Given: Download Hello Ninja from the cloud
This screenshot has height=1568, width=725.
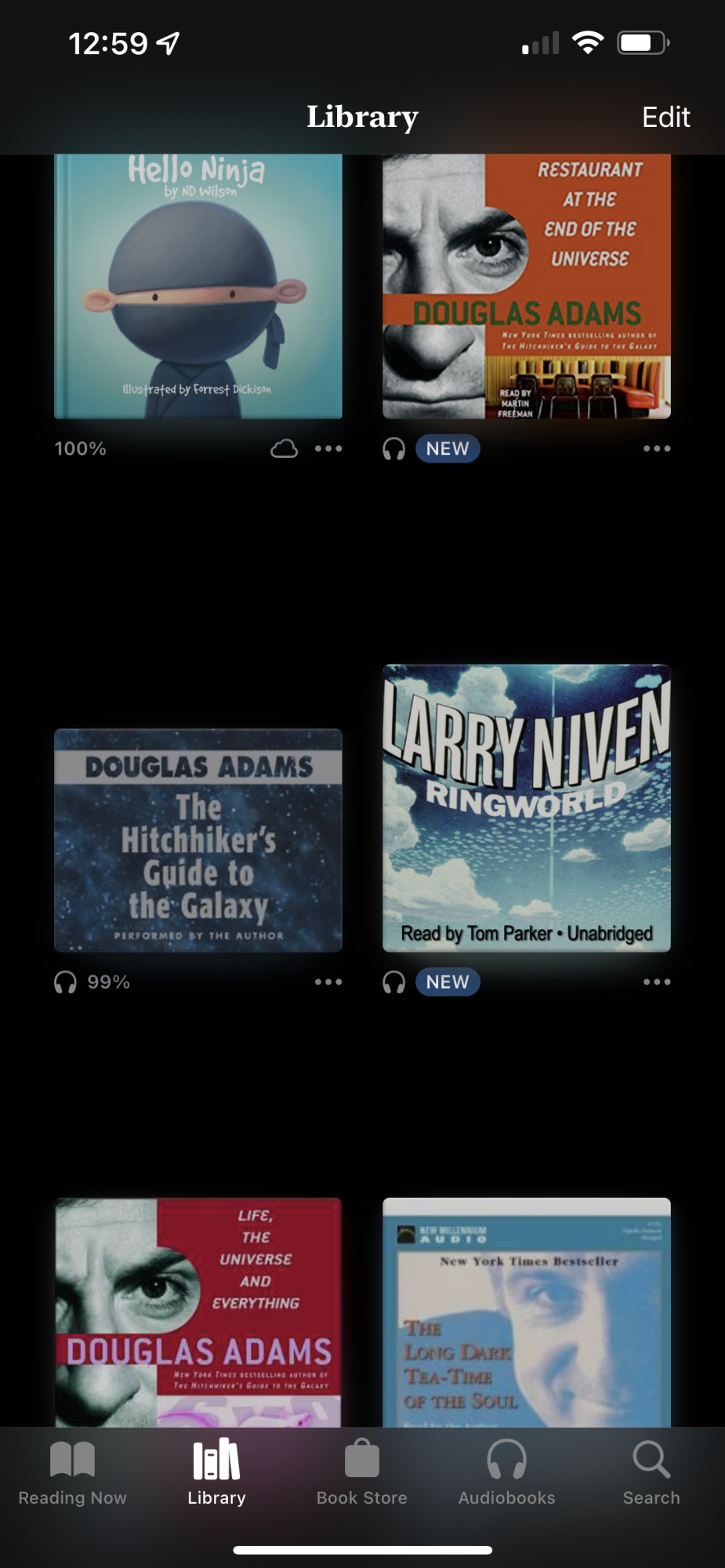Looking at the screenshot, I should 284,448.
